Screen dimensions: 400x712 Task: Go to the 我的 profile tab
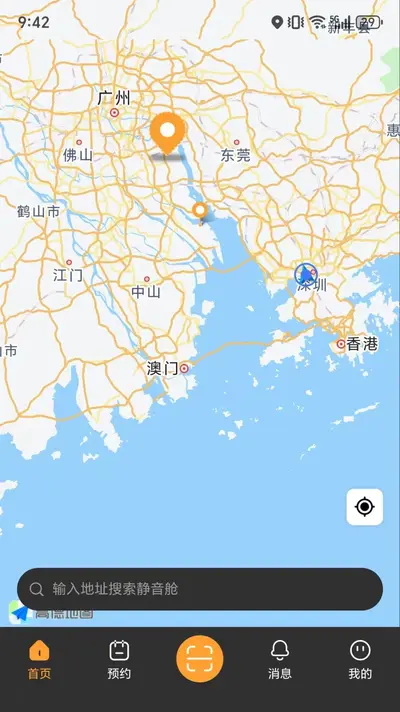coord(360,660)
